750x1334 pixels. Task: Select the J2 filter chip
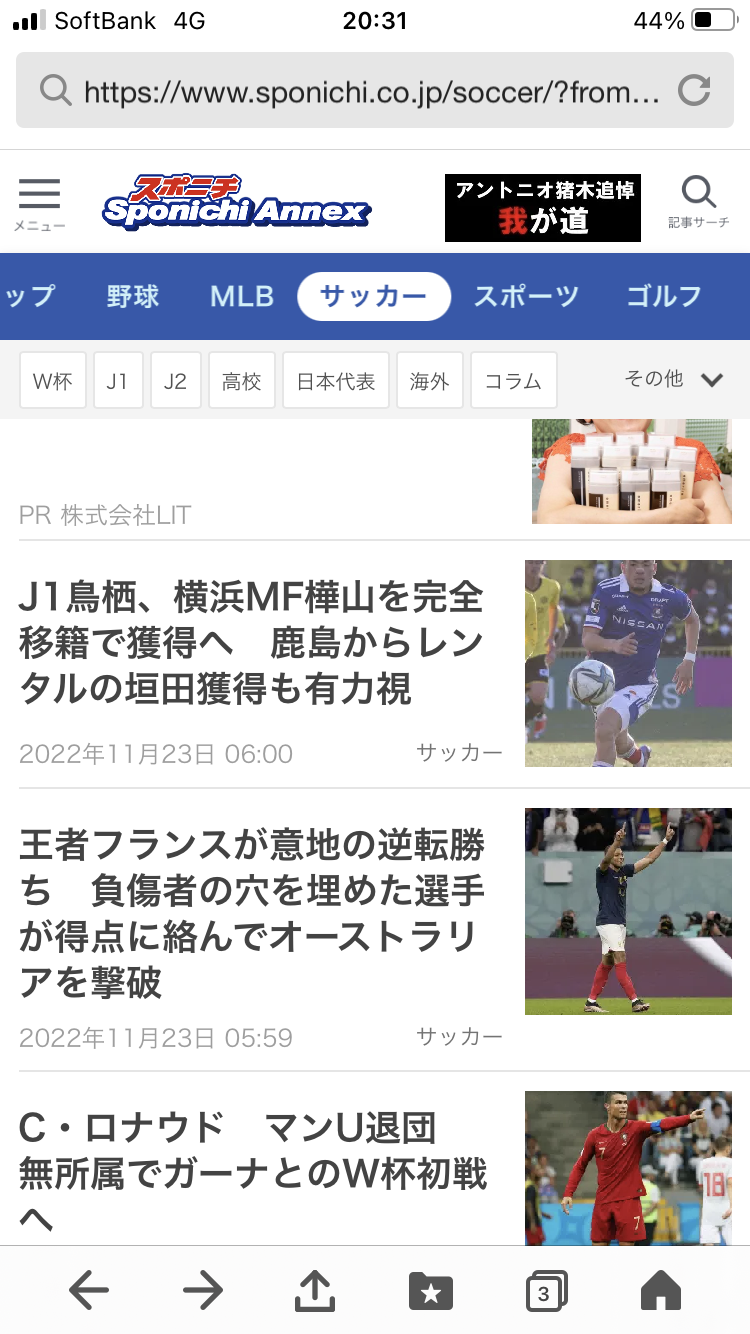click(x=176, y=381)
